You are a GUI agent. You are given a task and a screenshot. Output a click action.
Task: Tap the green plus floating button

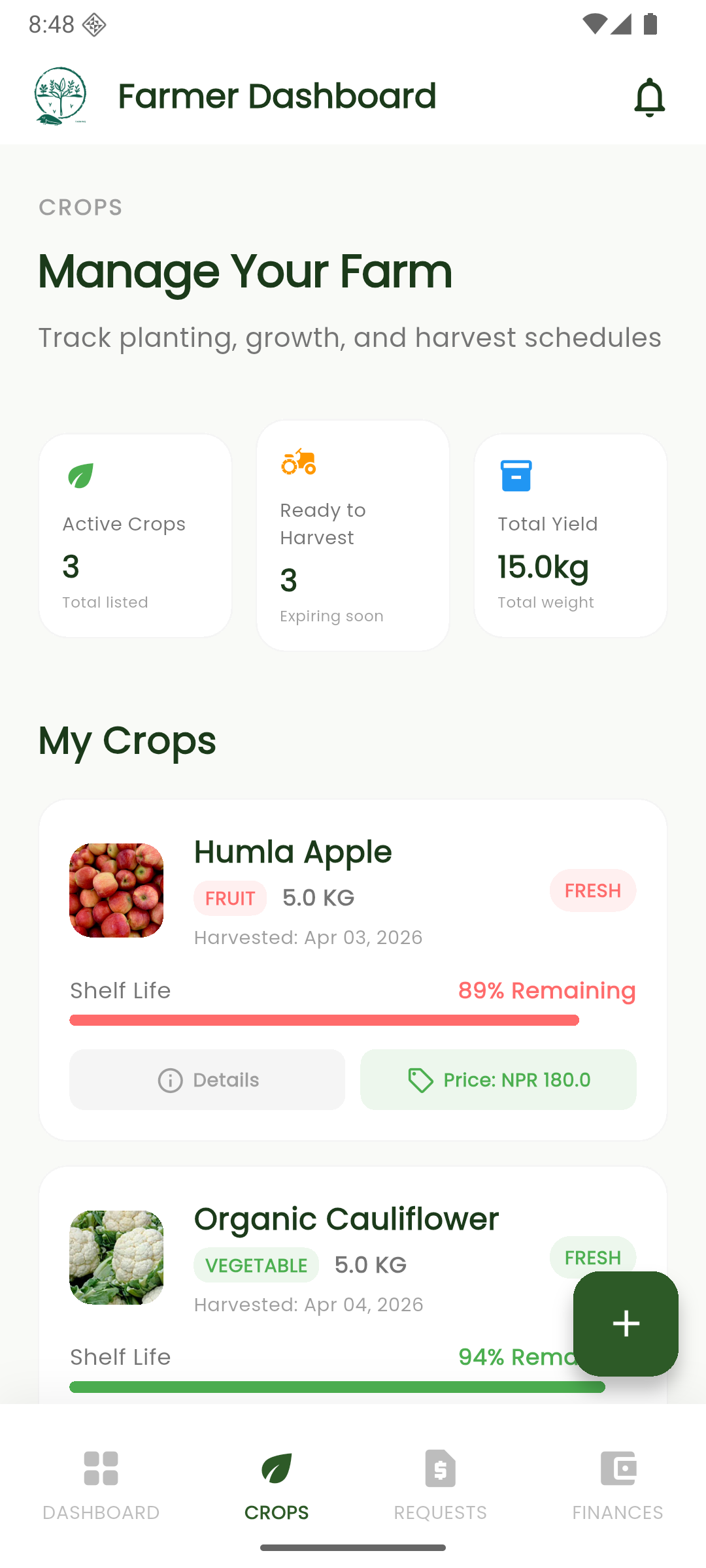click(626, 1324)
